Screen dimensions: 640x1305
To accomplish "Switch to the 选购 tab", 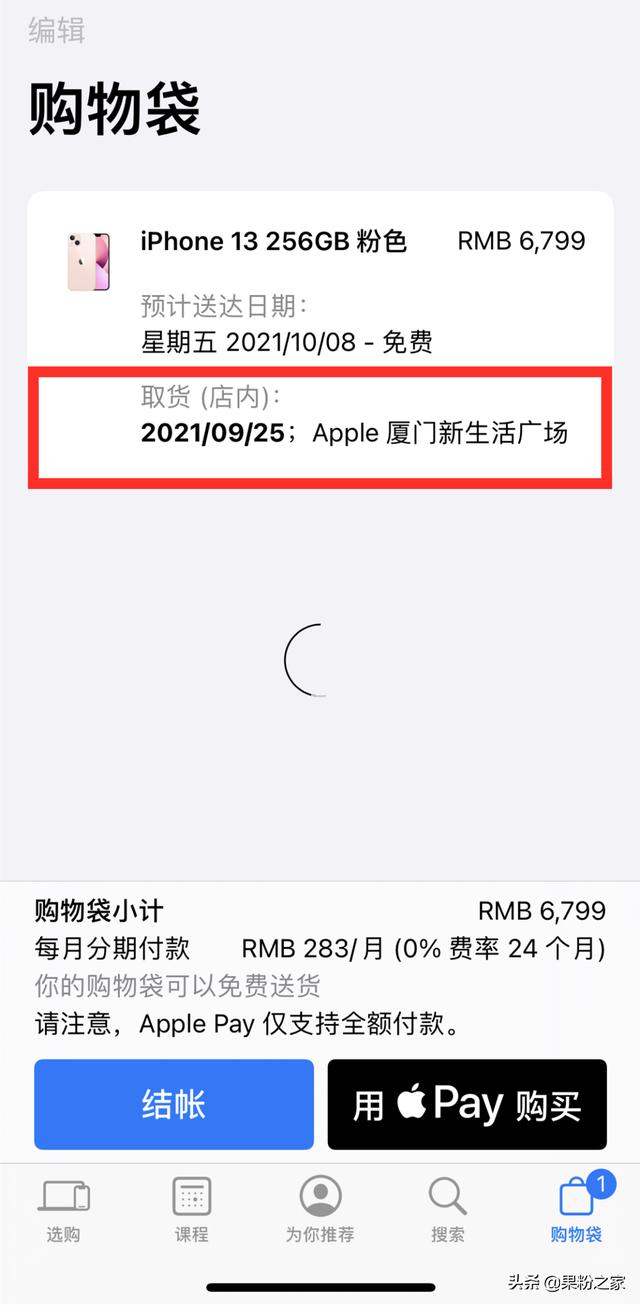I will tap(63, 1208).
